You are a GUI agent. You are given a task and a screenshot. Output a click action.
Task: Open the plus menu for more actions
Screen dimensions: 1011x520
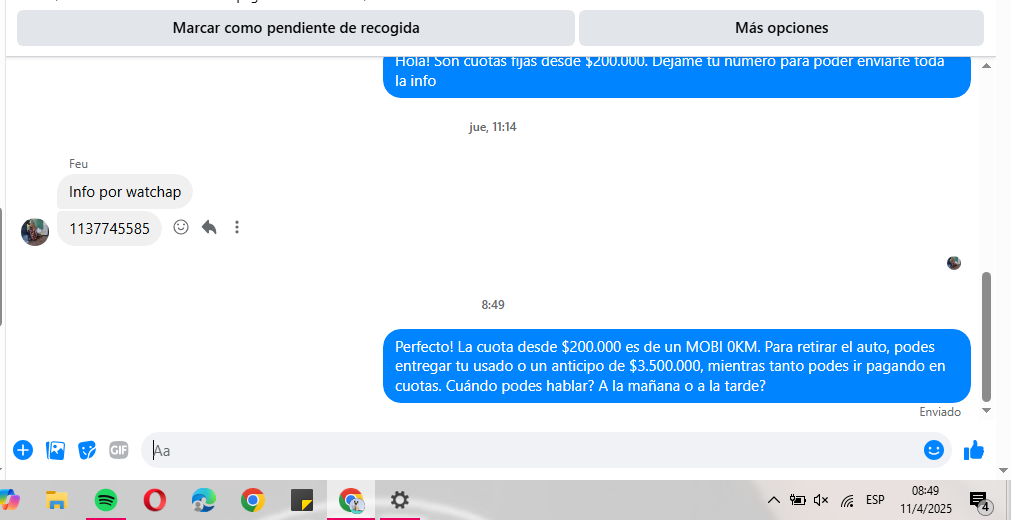(23, 450)
